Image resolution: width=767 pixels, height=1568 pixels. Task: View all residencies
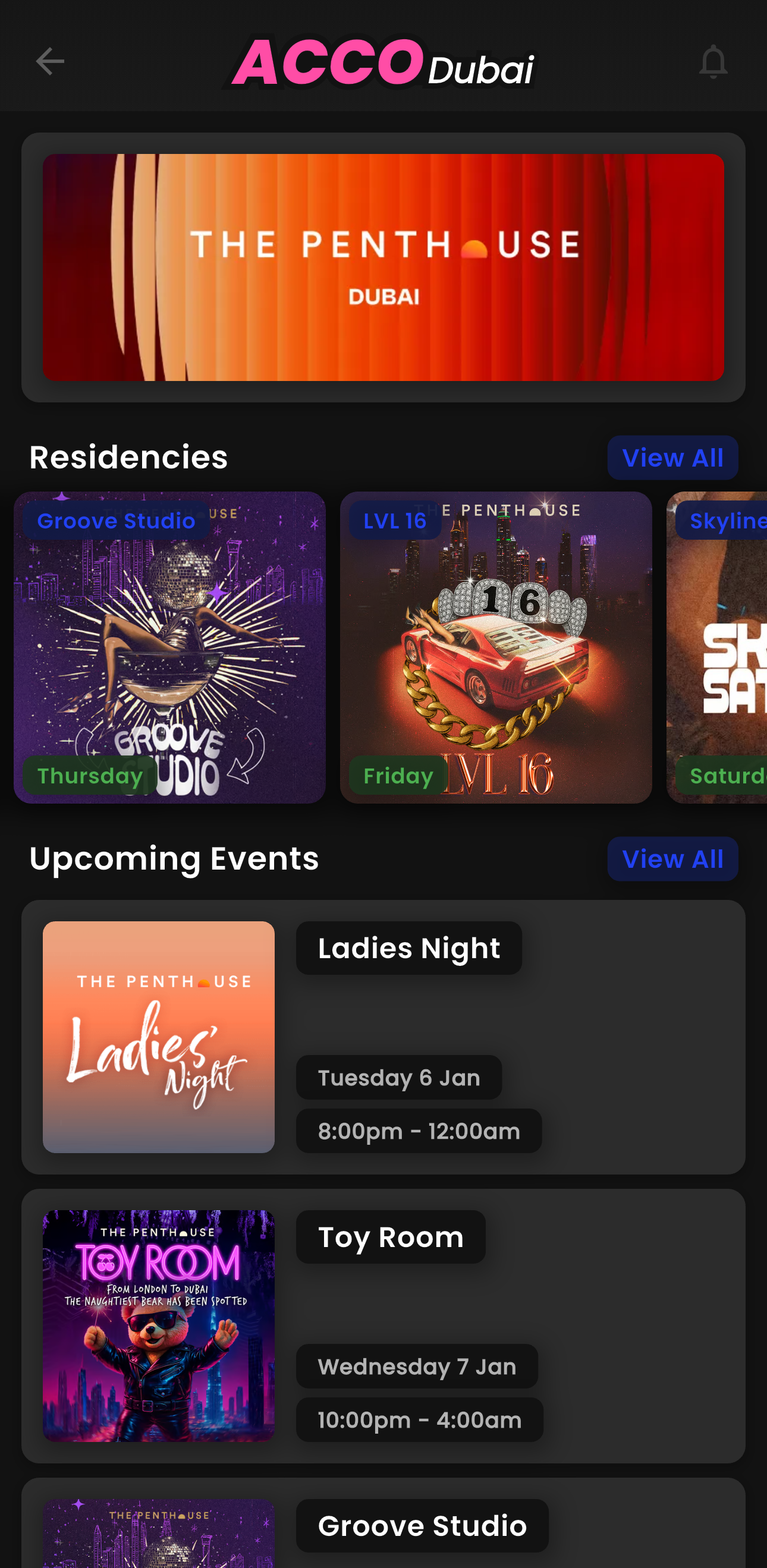pyautogui.click(x=672, y=458)
